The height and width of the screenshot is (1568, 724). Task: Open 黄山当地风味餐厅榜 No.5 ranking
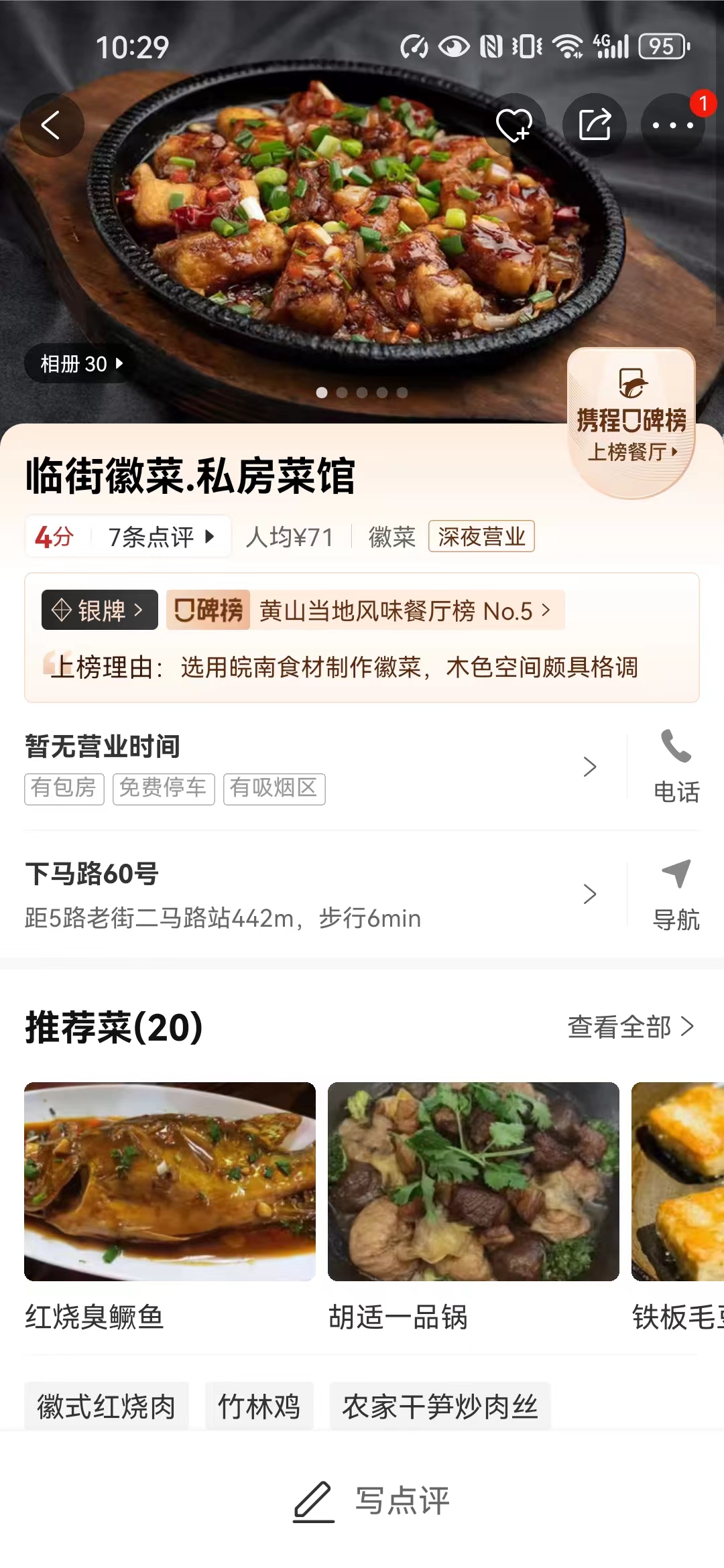tap(365, 610)
